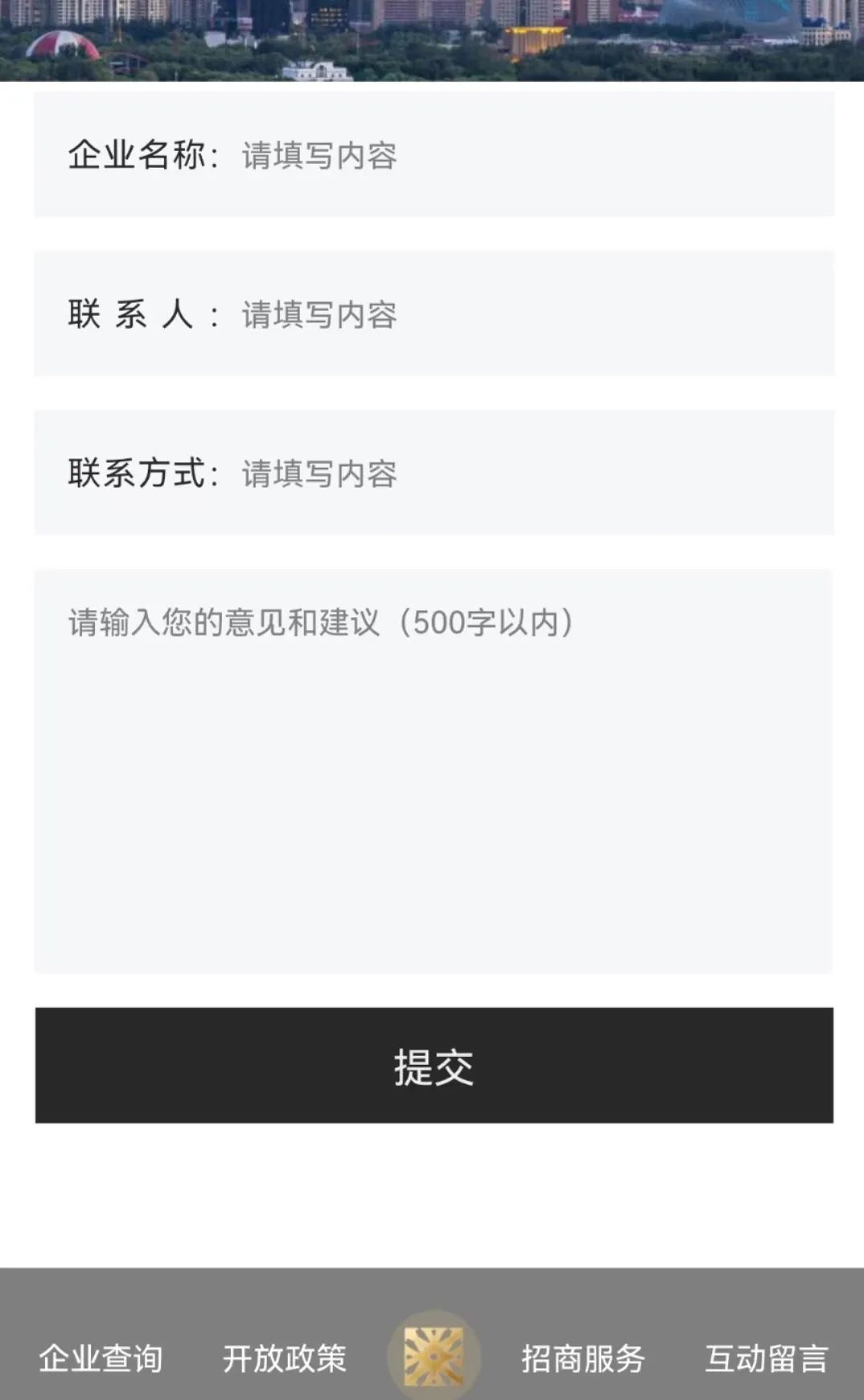Screen dimensions: 864x1400
Task: Open the 开放政策 tab
Action: click(285, 1358)
